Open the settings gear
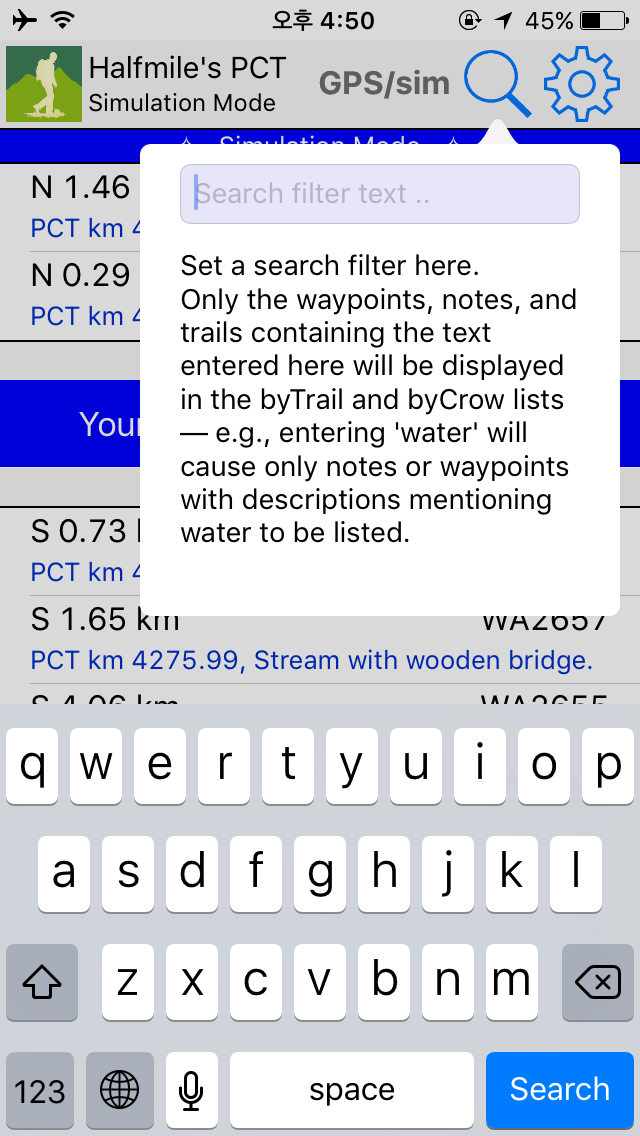640x1136 pixels. pos(581,83)
